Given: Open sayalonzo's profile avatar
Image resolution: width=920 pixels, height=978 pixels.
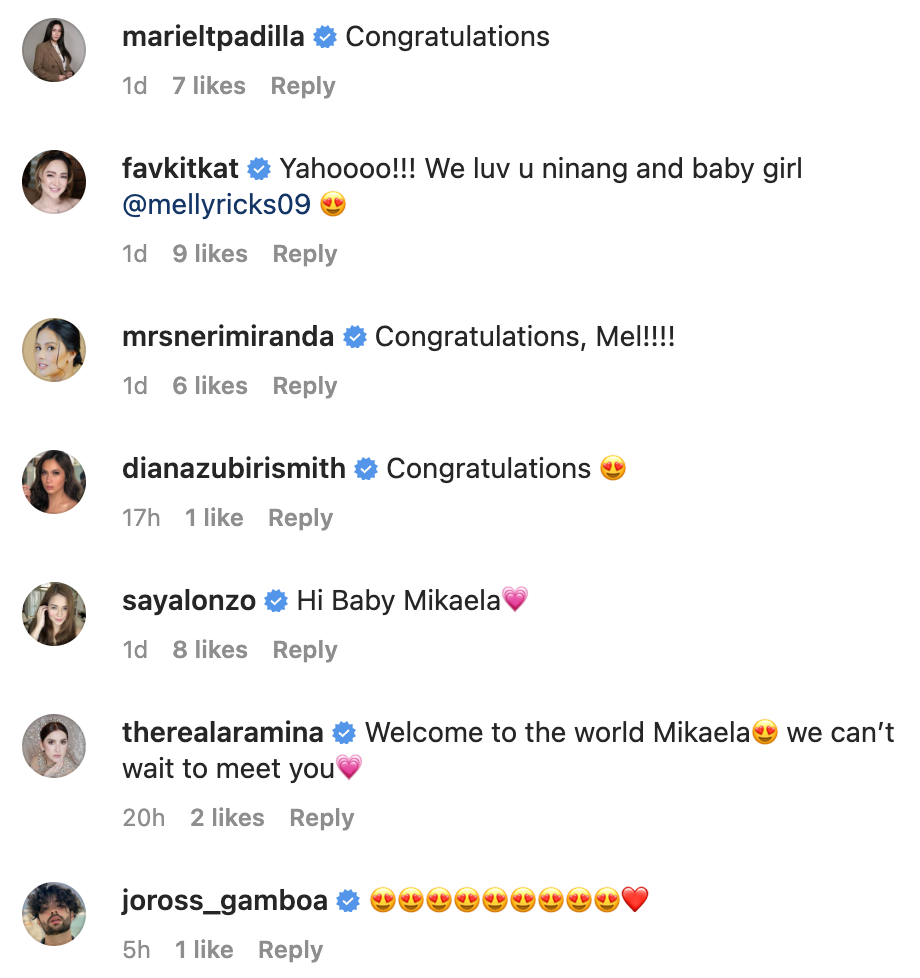Looking at the screenshot, I should coord(54,613).
